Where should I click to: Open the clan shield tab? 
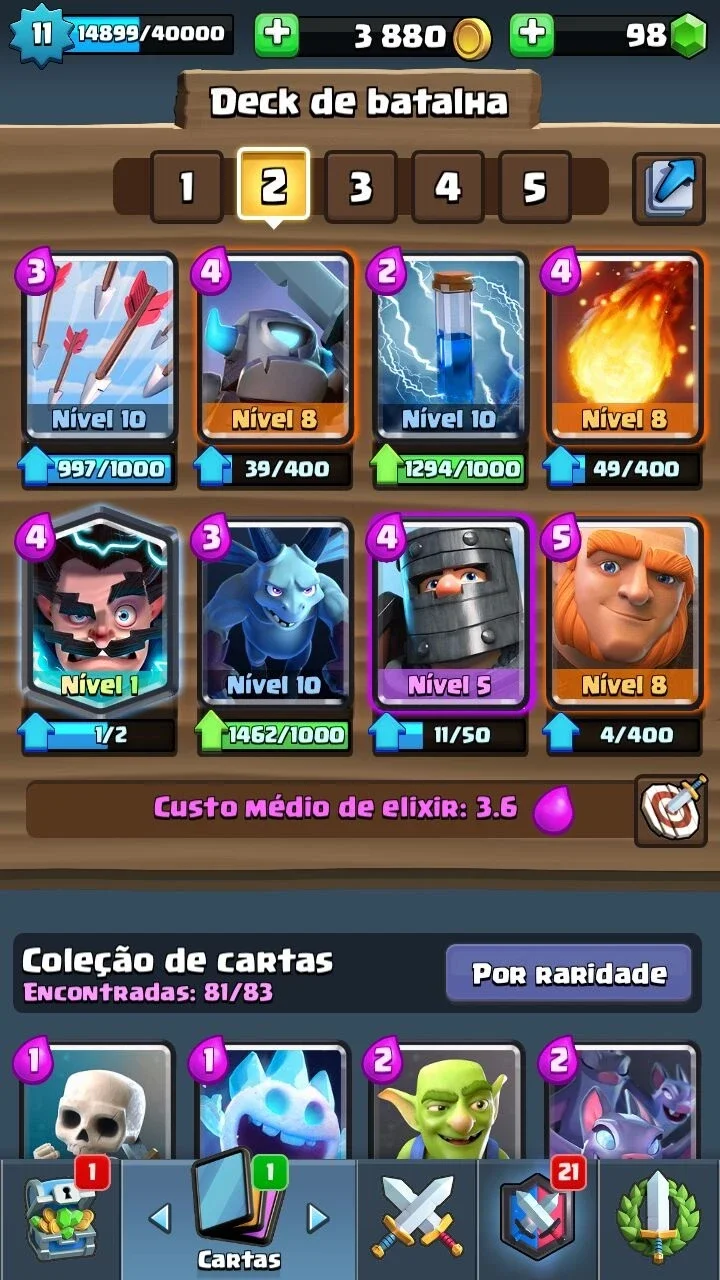click(x=536, y=1218)
